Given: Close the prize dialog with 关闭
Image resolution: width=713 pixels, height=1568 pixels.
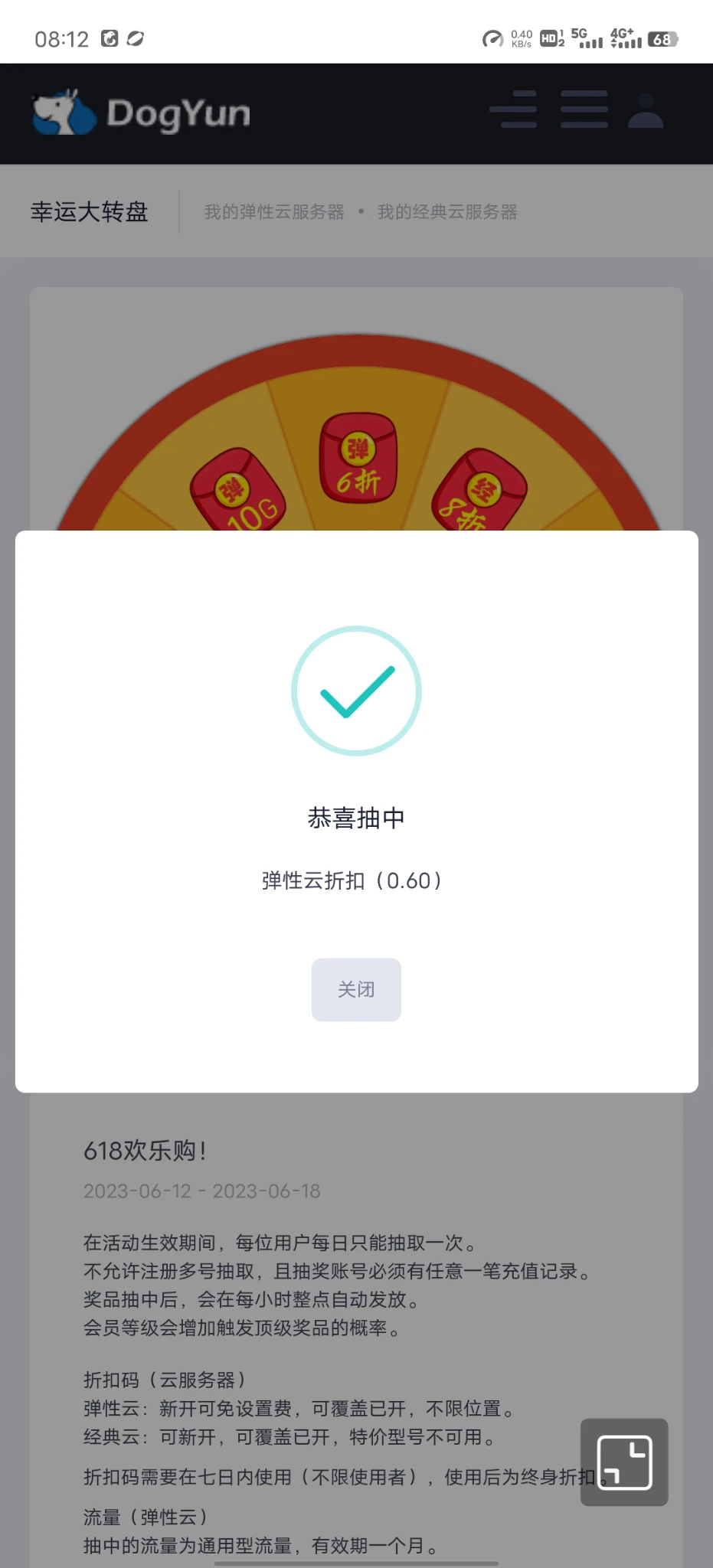Looking at the screenshot, I should click(356, 989).
